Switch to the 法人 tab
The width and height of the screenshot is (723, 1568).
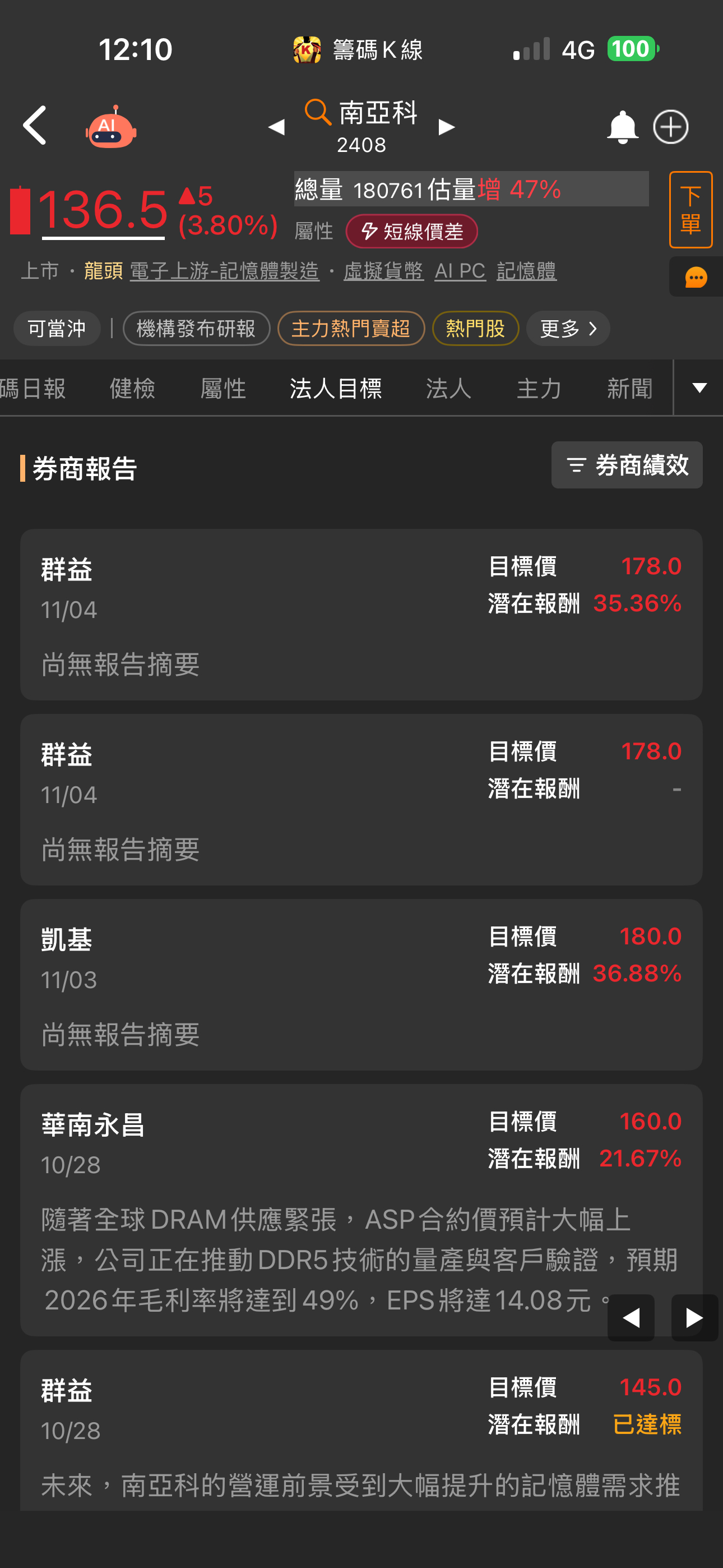[x=448, y=388]
